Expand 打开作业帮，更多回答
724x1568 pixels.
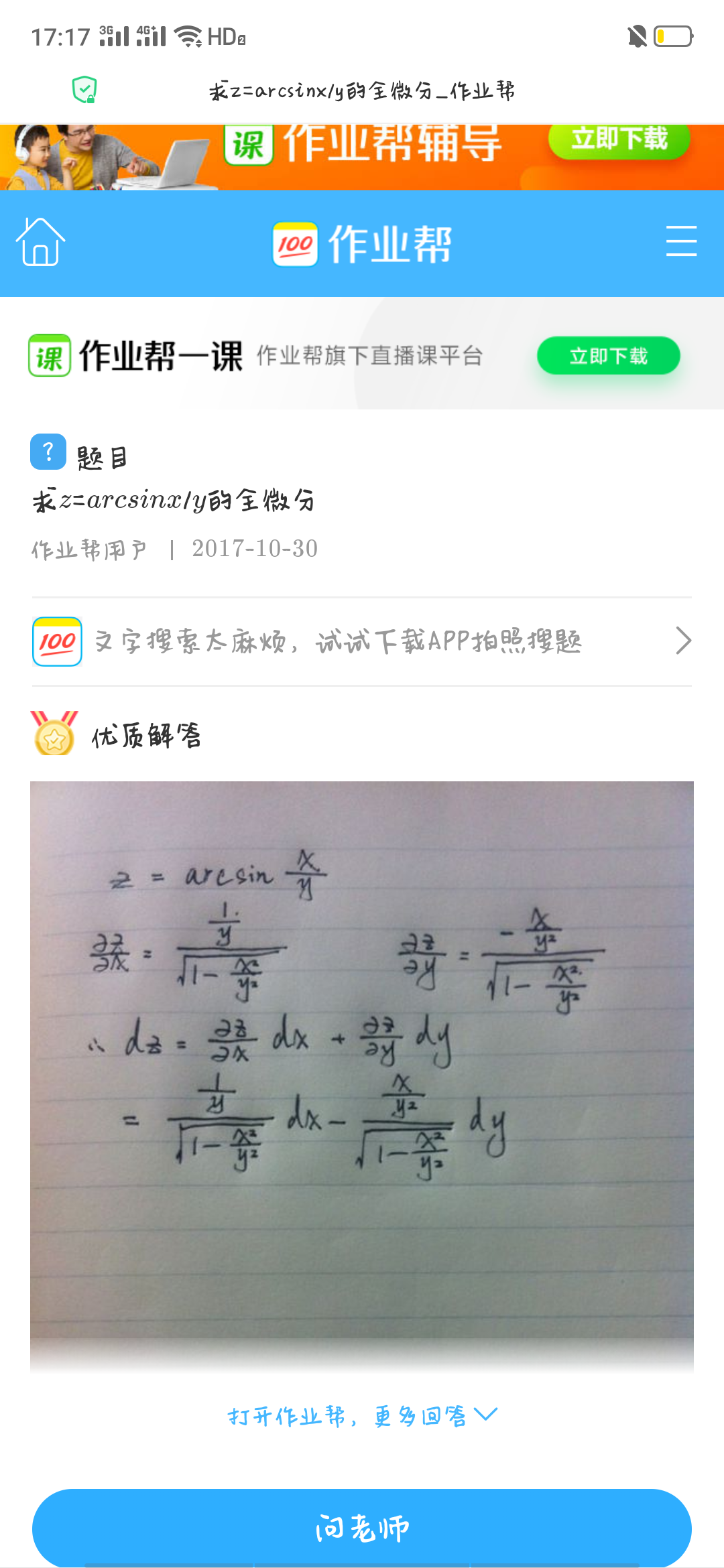[362, 1416]
